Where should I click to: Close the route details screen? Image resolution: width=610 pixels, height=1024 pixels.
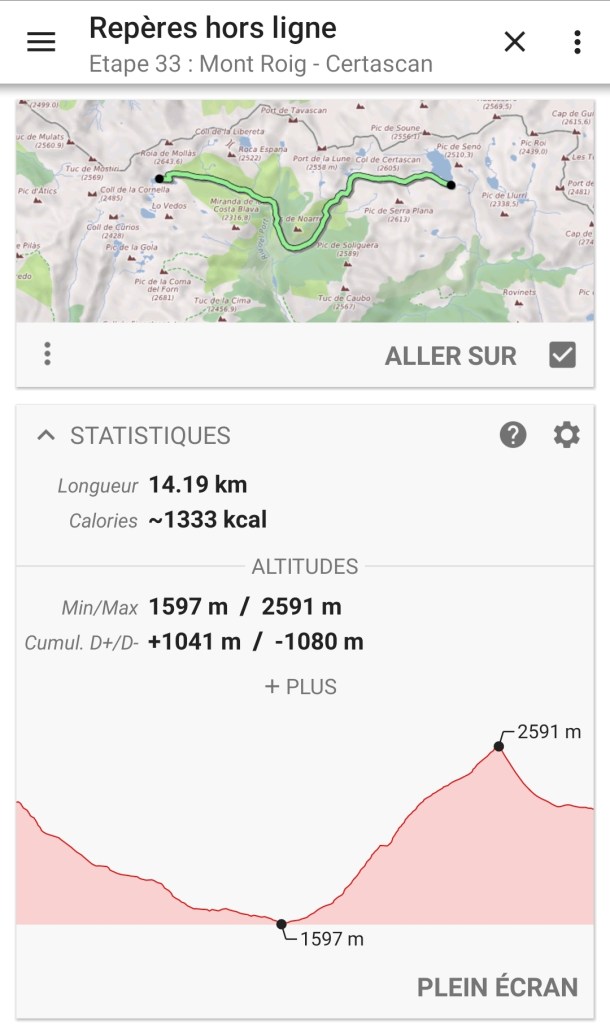(x=514, y=42)
